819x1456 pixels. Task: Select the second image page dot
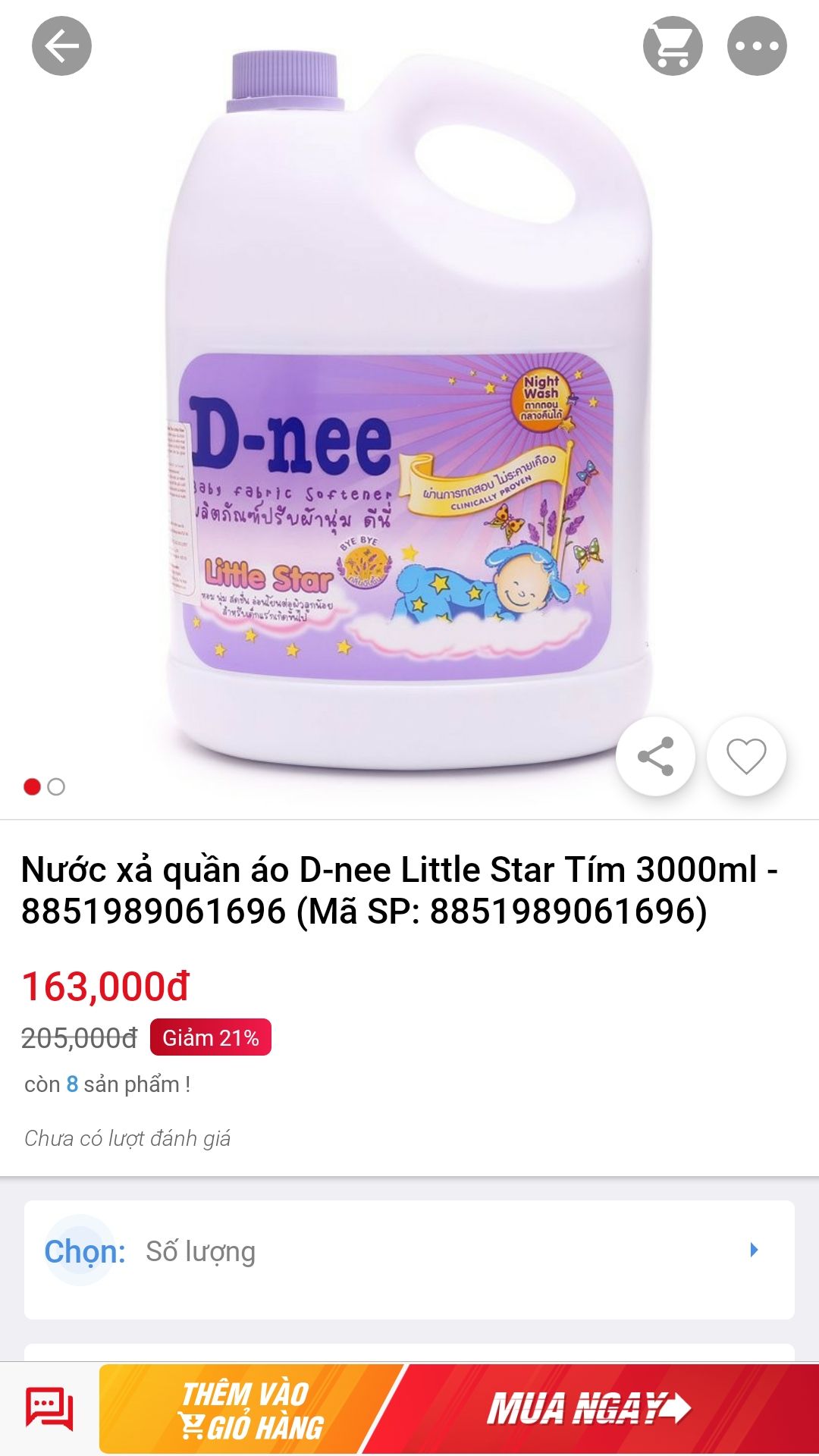pos(56,787)
